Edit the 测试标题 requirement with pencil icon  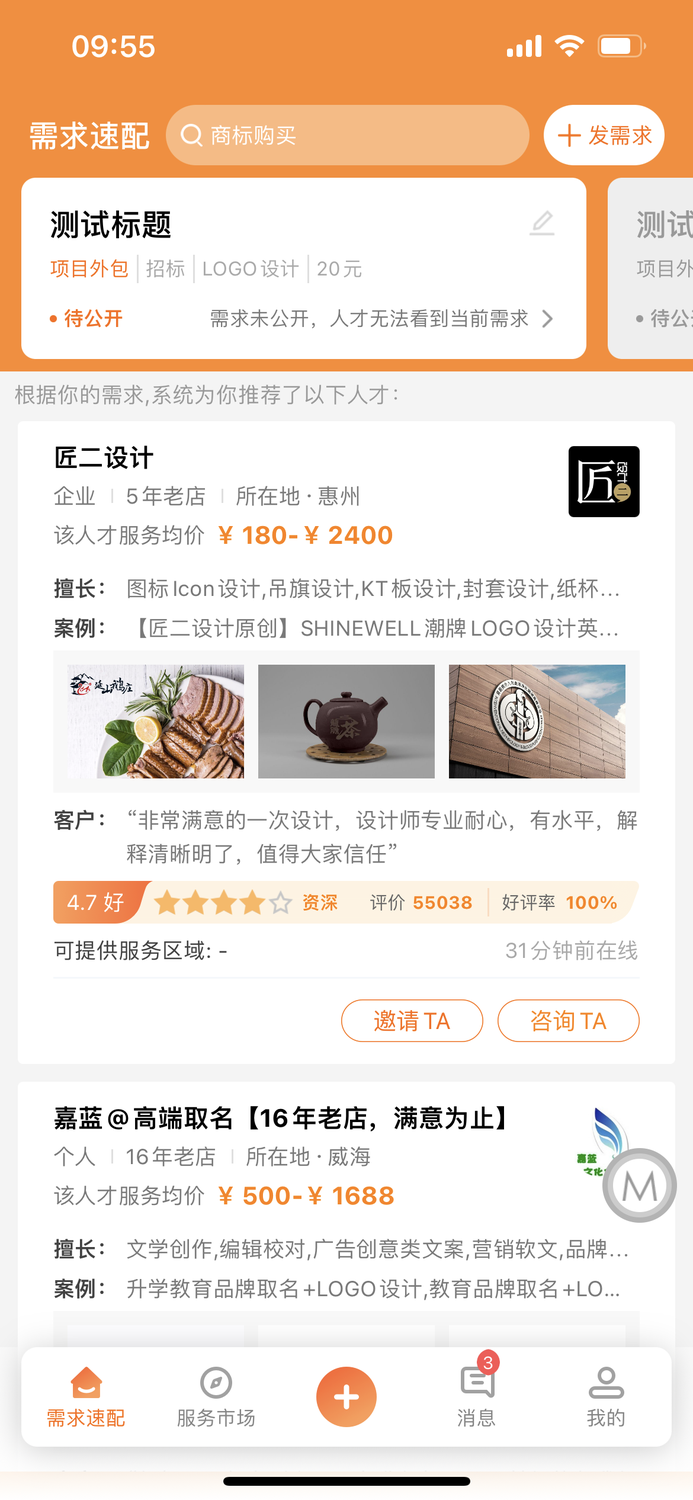(x=542, y=223)
